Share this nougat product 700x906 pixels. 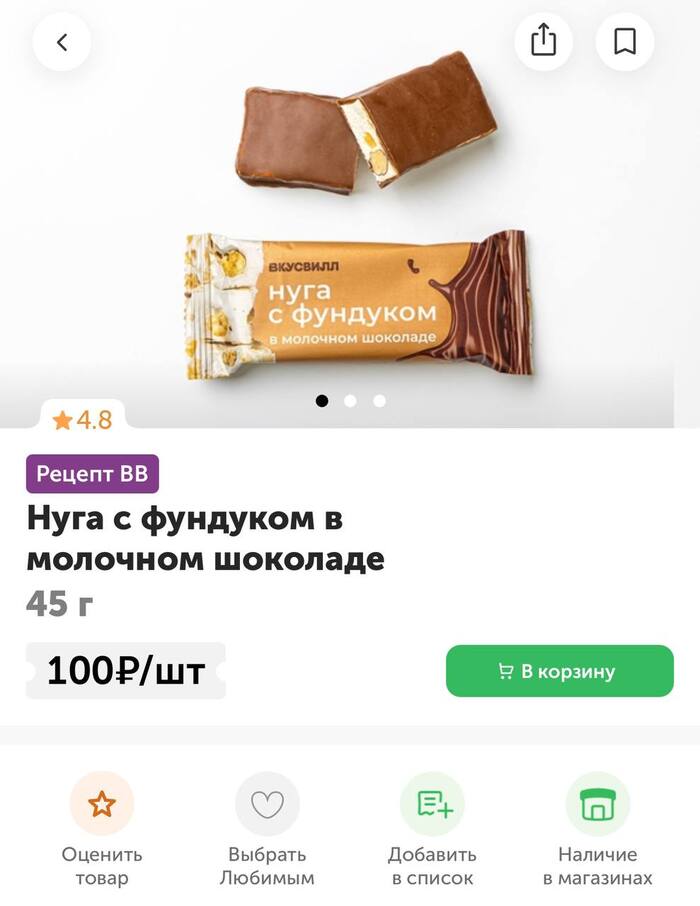[x=543, y=42]
